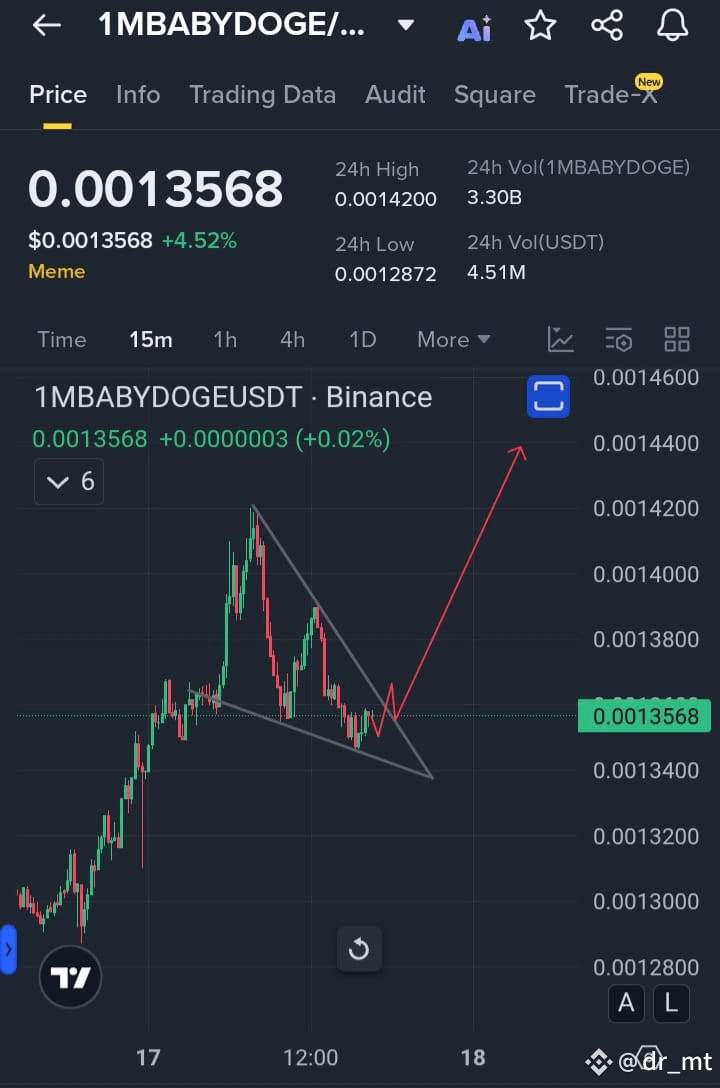Expand the More intervals dropdown
Viewport: 720px width, 1088px height.
point(453,340)
